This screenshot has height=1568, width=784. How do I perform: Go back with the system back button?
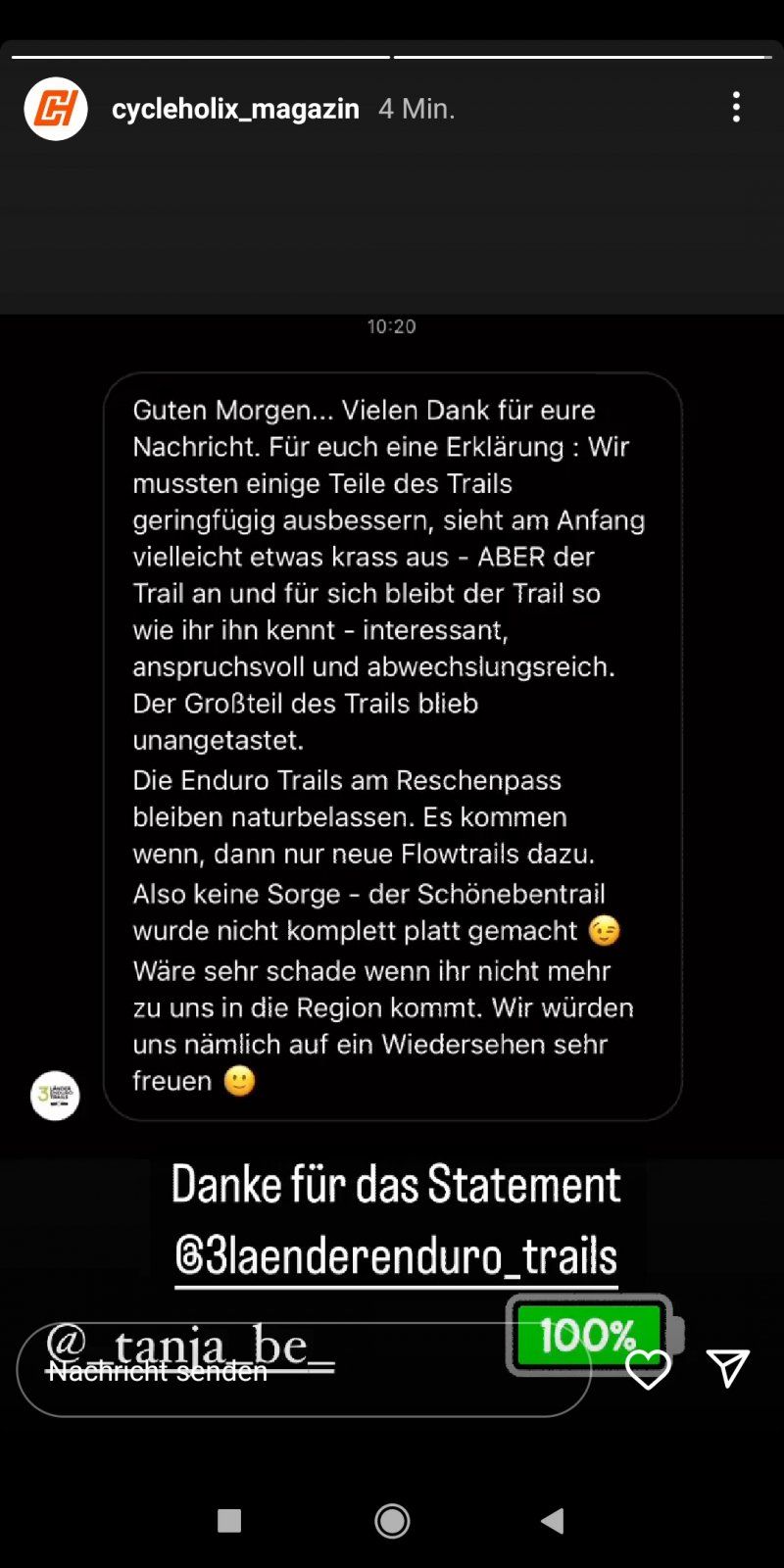[553, 1521]
